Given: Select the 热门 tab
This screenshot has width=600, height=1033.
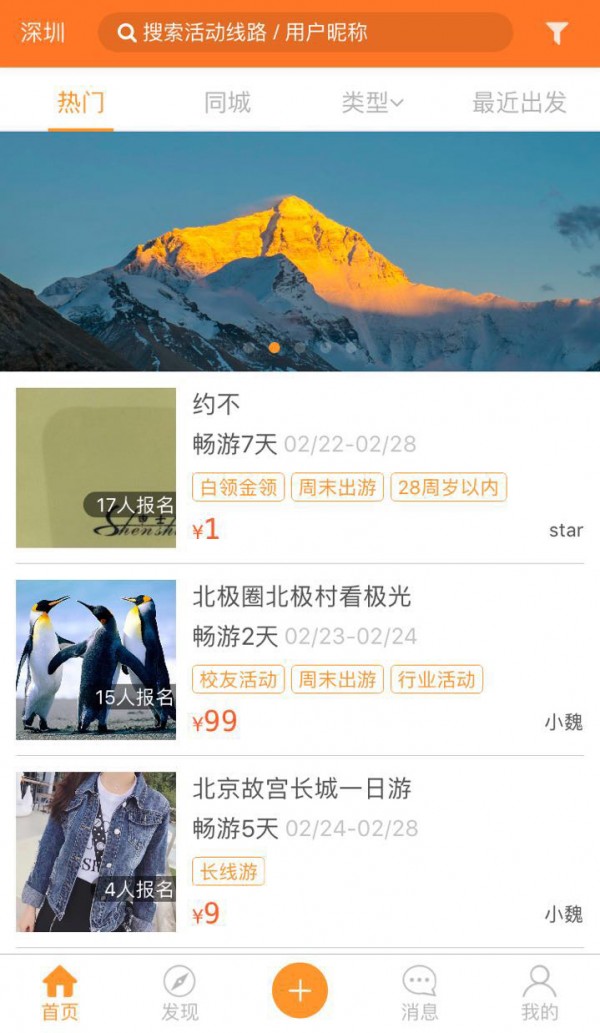Looking at the screenshot, I should 81,102.
